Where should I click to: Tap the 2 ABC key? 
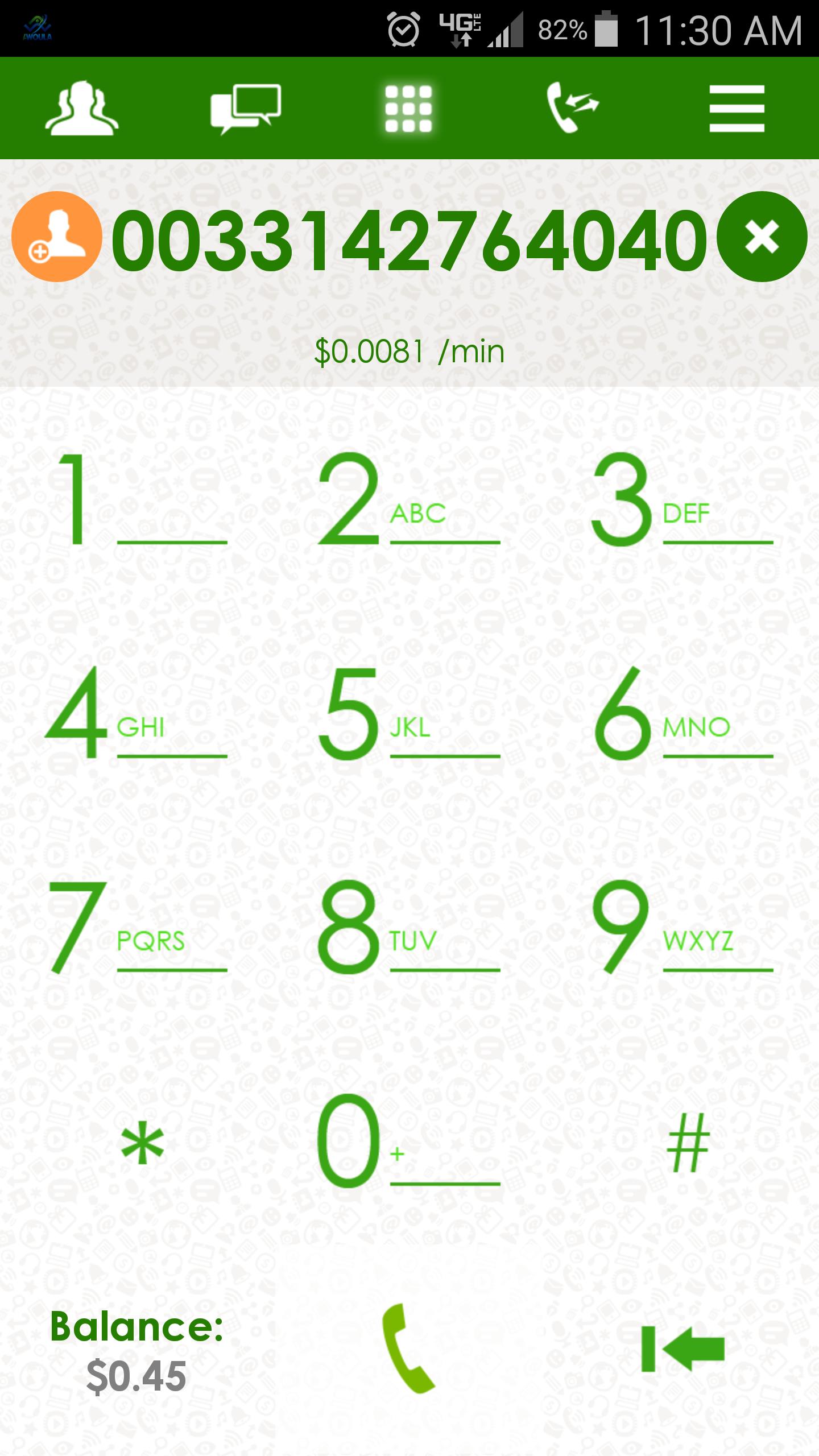point(408,500)
